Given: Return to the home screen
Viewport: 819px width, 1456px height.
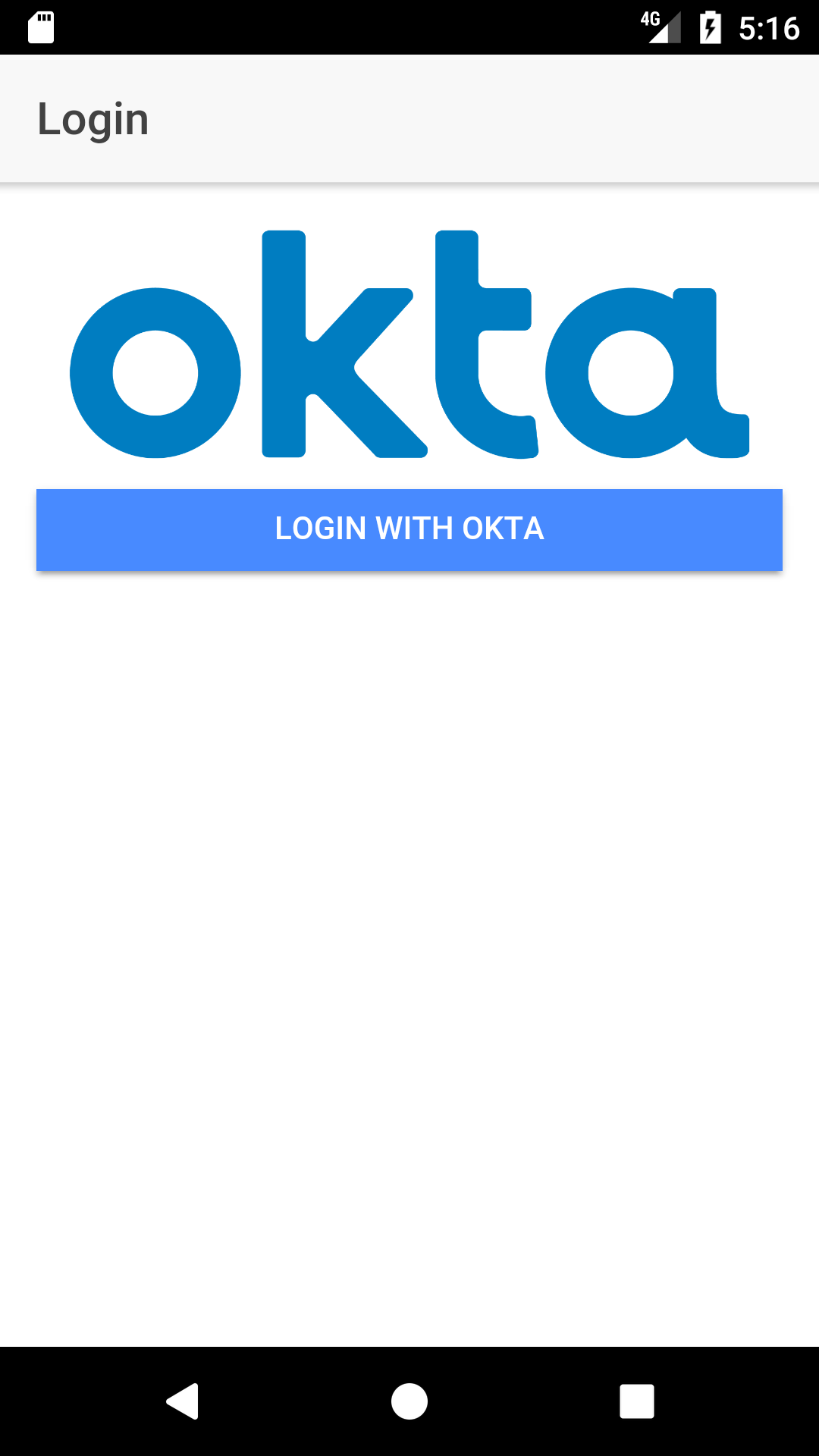Looking at the screenshot, I should coord(409,1401).
